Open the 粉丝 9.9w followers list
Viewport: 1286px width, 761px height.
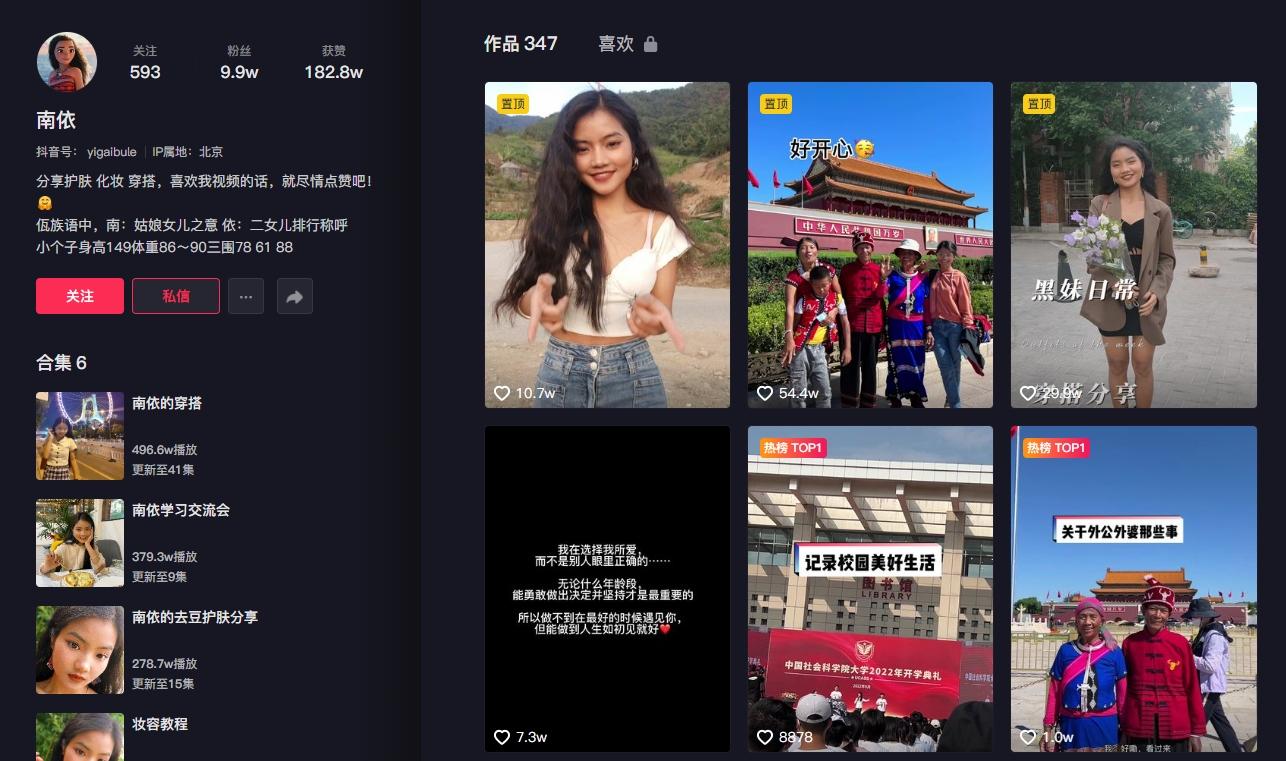point(239,62)
